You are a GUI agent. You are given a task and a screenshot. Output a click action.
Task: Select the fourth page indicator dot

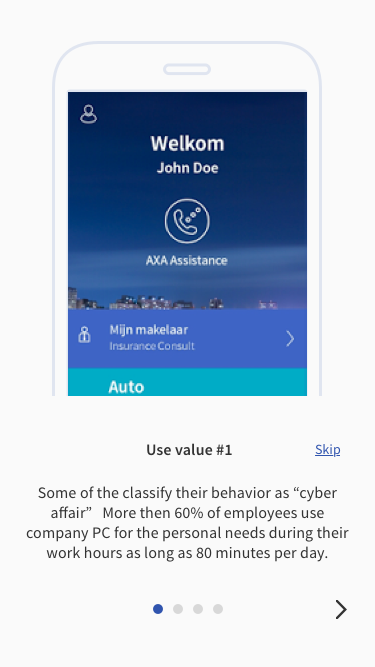click(x=218, y=609)
